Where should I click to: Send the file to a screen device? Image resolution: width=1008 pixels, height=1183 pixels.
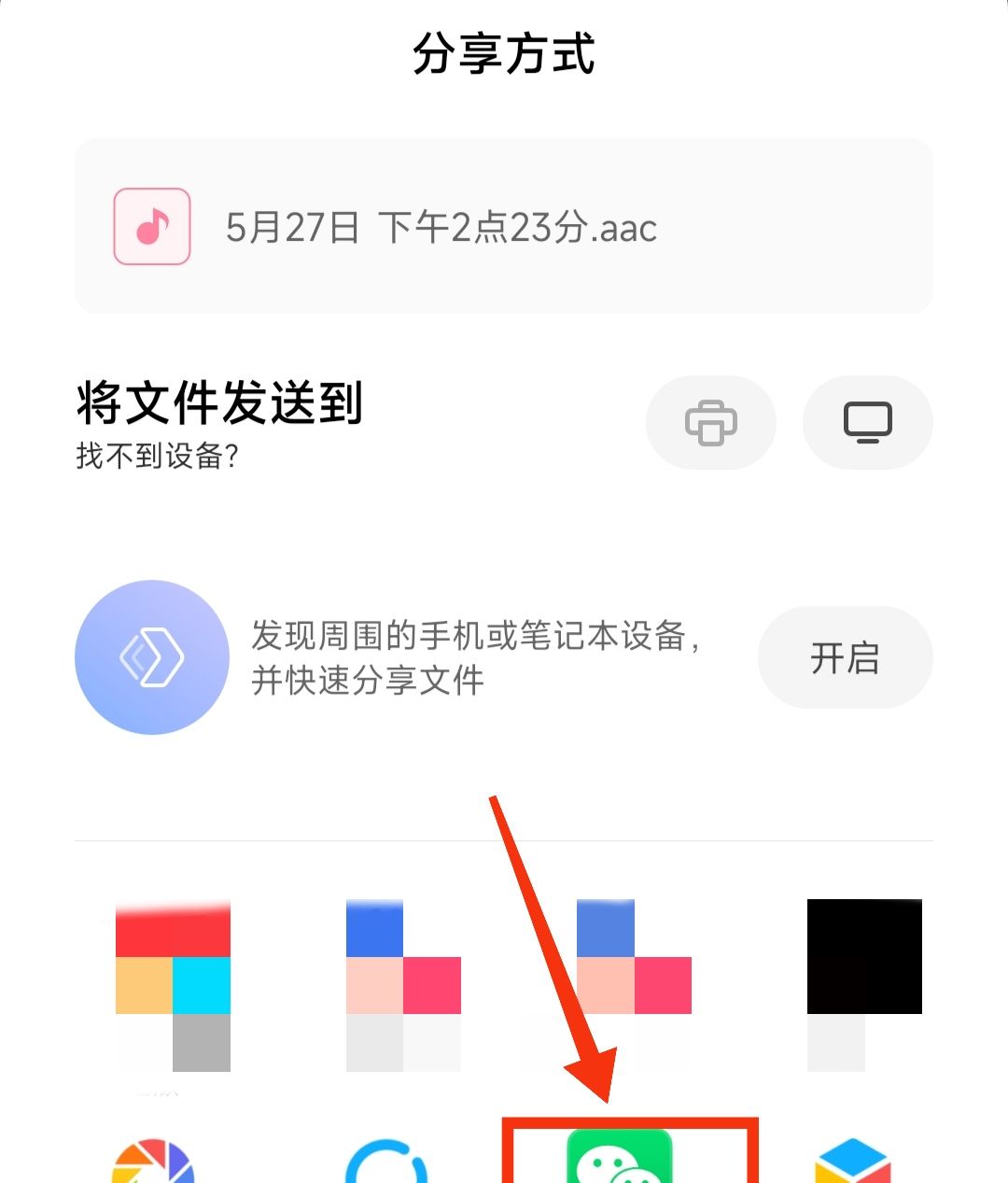867,422
